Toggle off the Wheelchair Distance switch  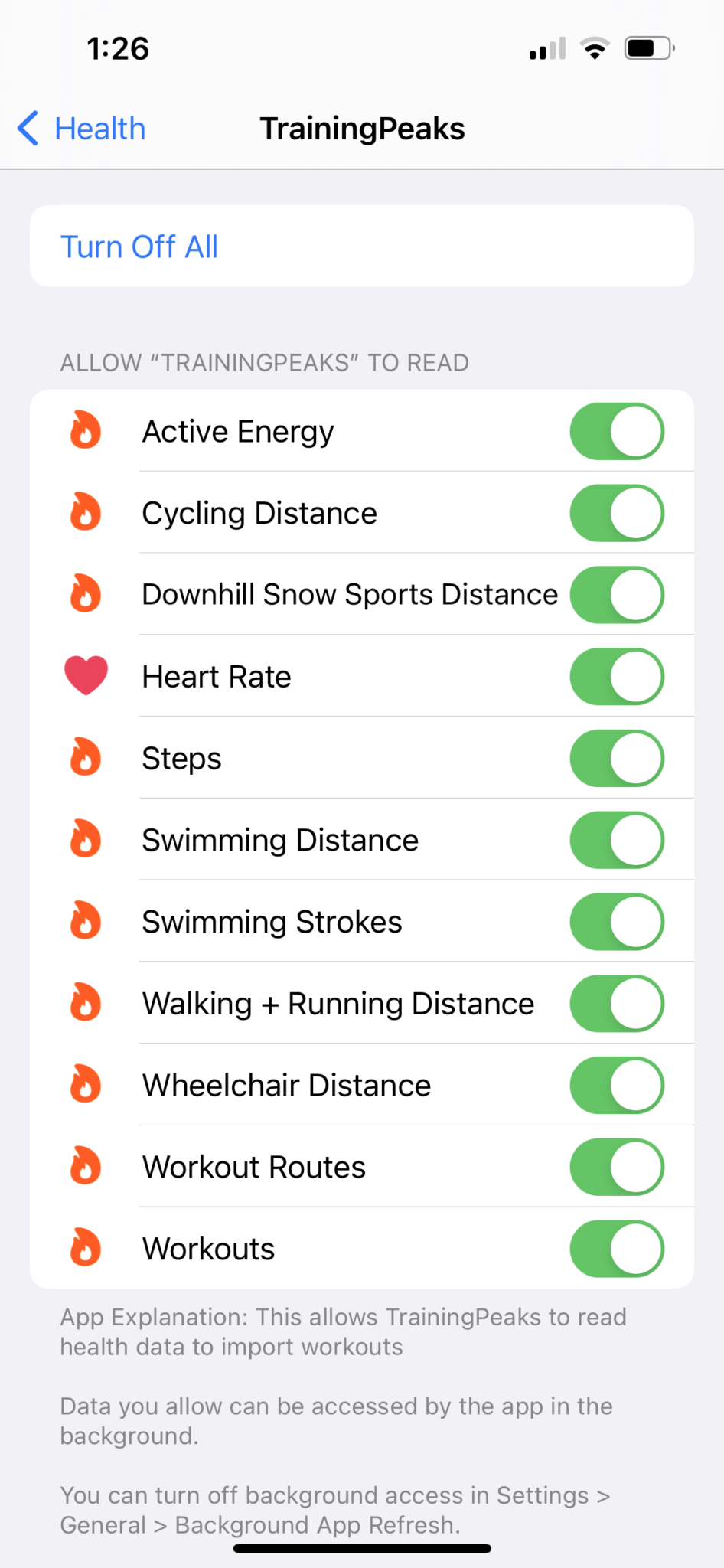click(x=616, y=1085)
